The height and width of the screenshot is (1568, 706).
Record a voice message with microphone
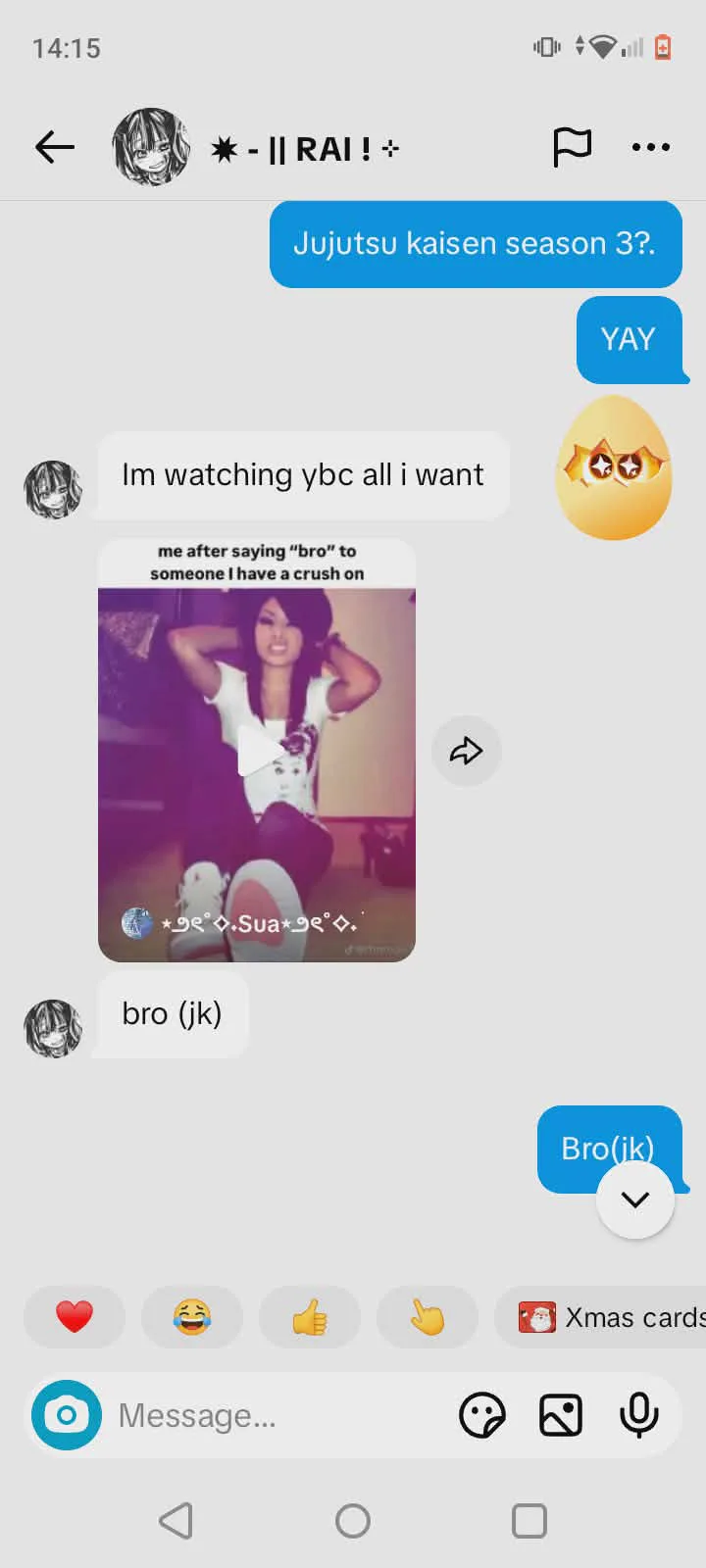pos(639,1415)
